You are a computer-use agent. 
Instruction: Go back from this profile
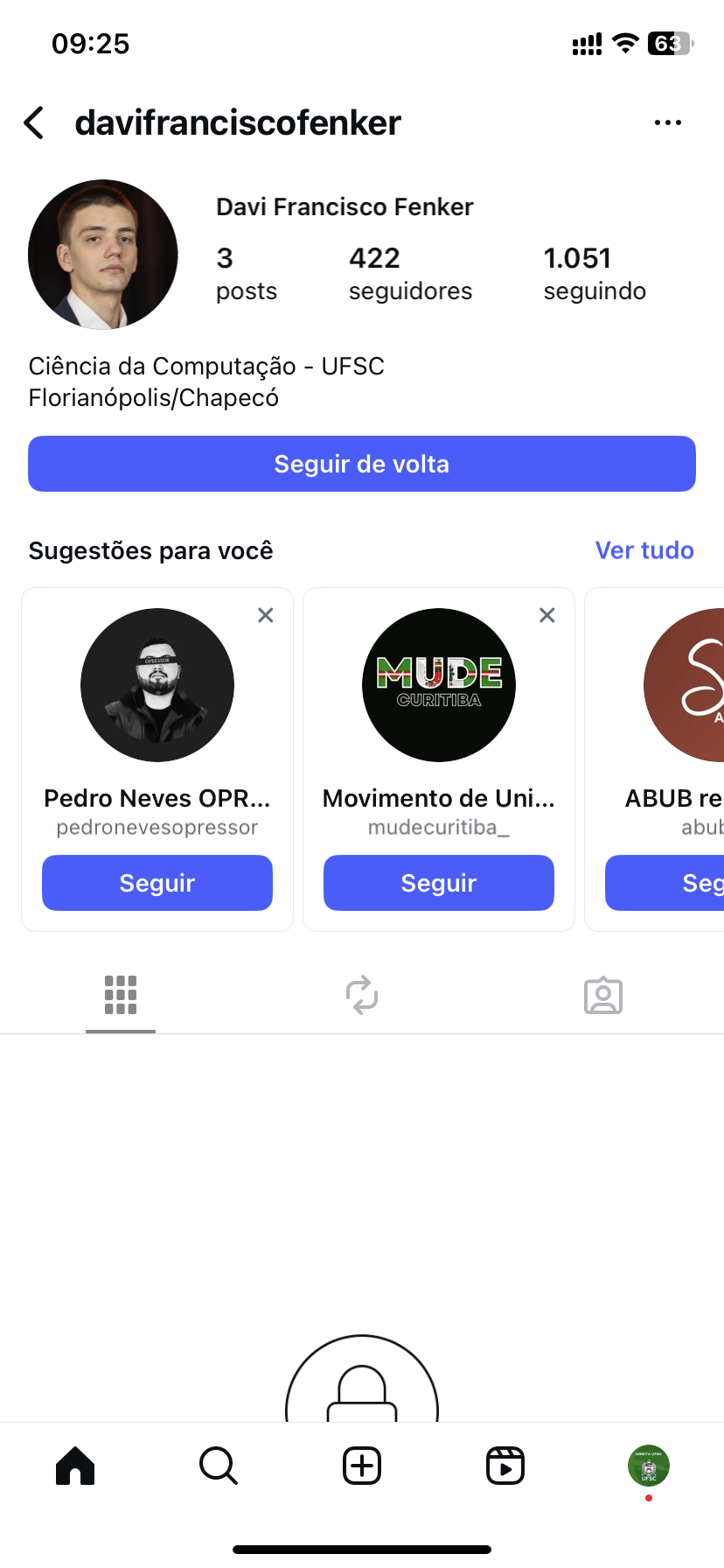tap(34, 123)
